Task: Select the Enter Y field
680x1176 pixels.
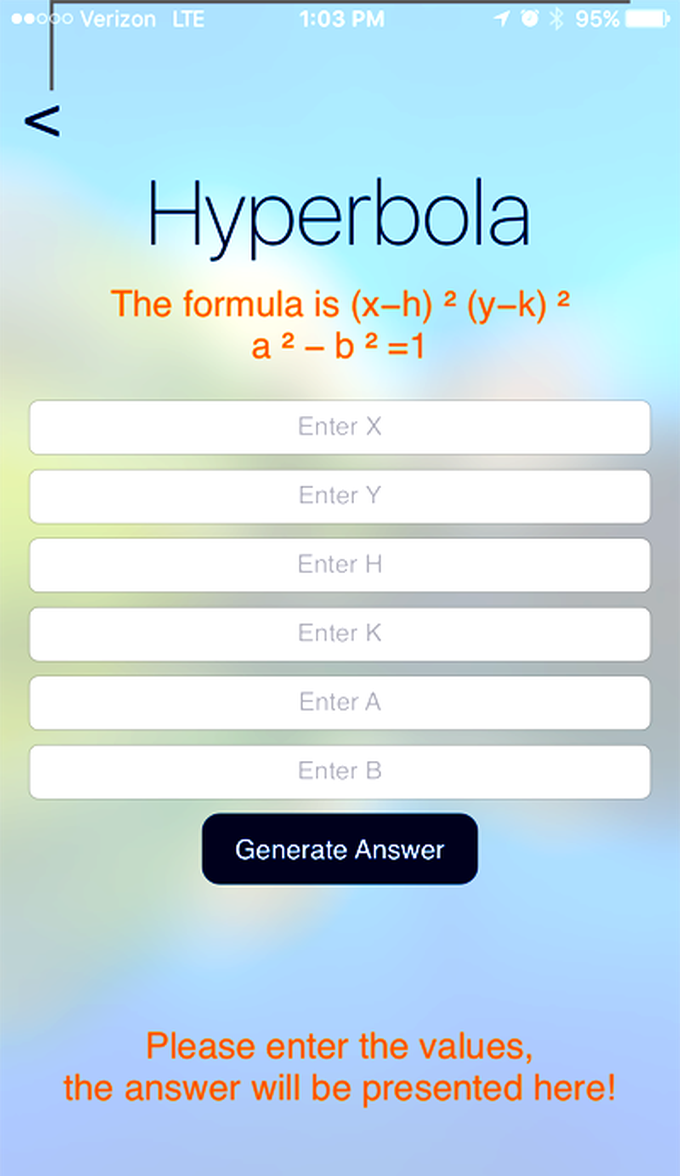Action: point(340,496)
